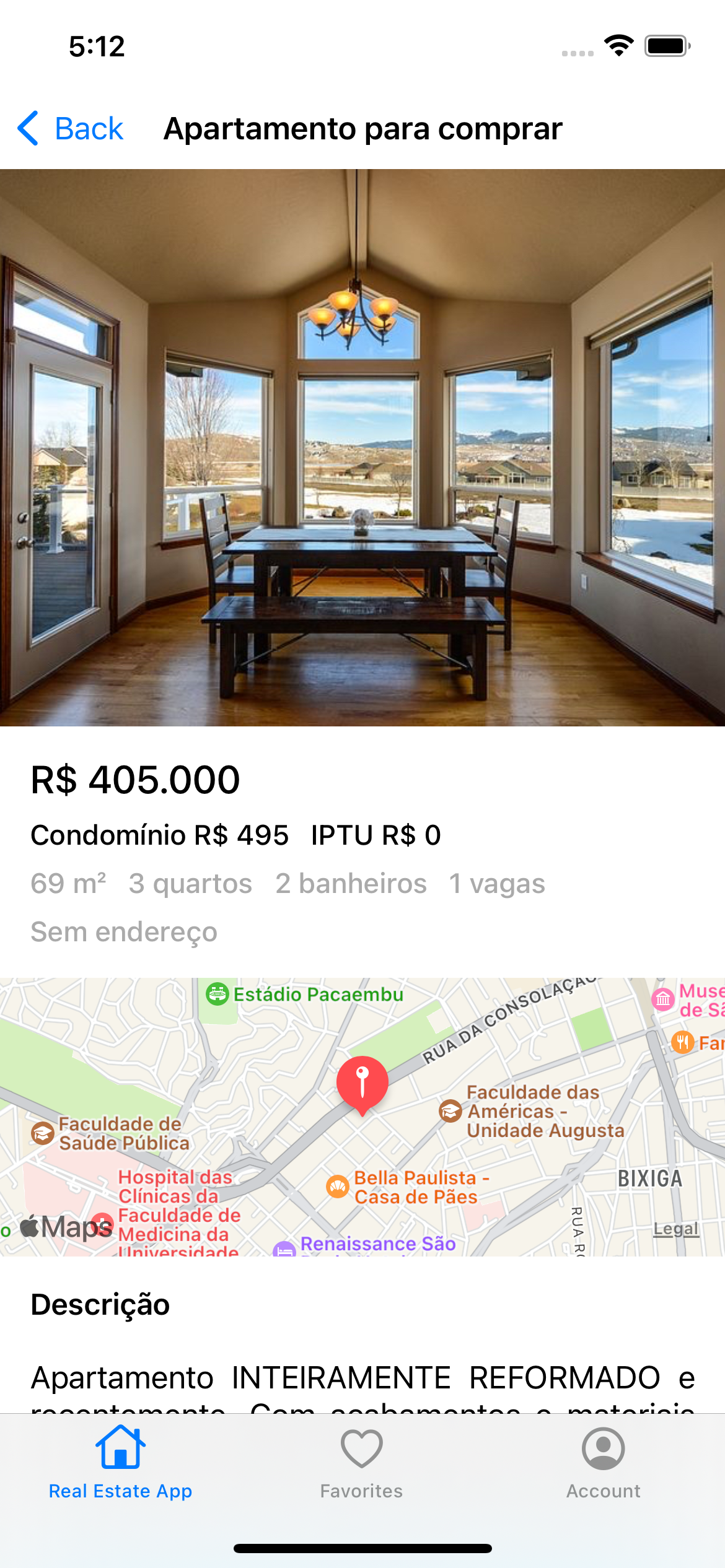This screenshot has height=1568, width=725.
Task: Open the Account tab
Action: point(603,1463)
